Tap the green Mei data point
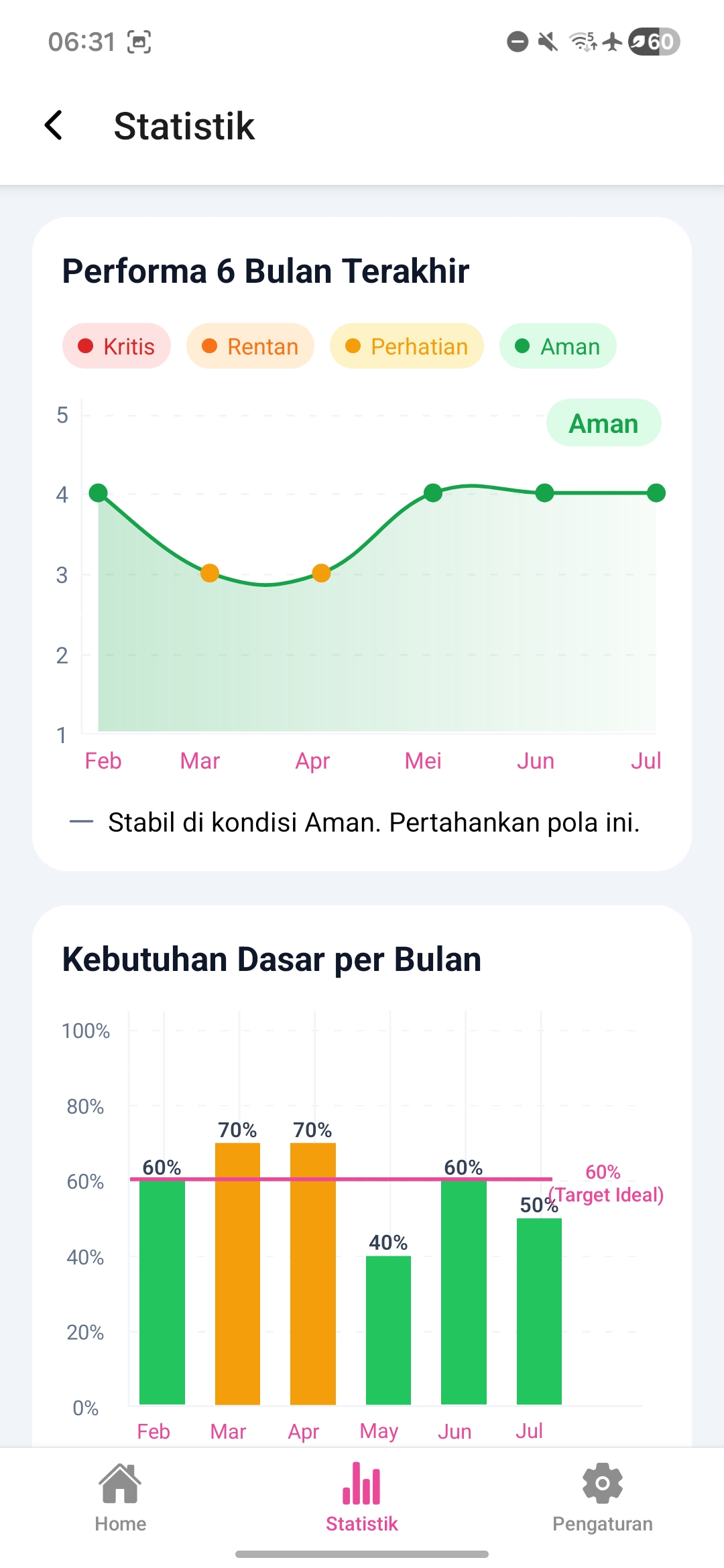 [432, 494]
